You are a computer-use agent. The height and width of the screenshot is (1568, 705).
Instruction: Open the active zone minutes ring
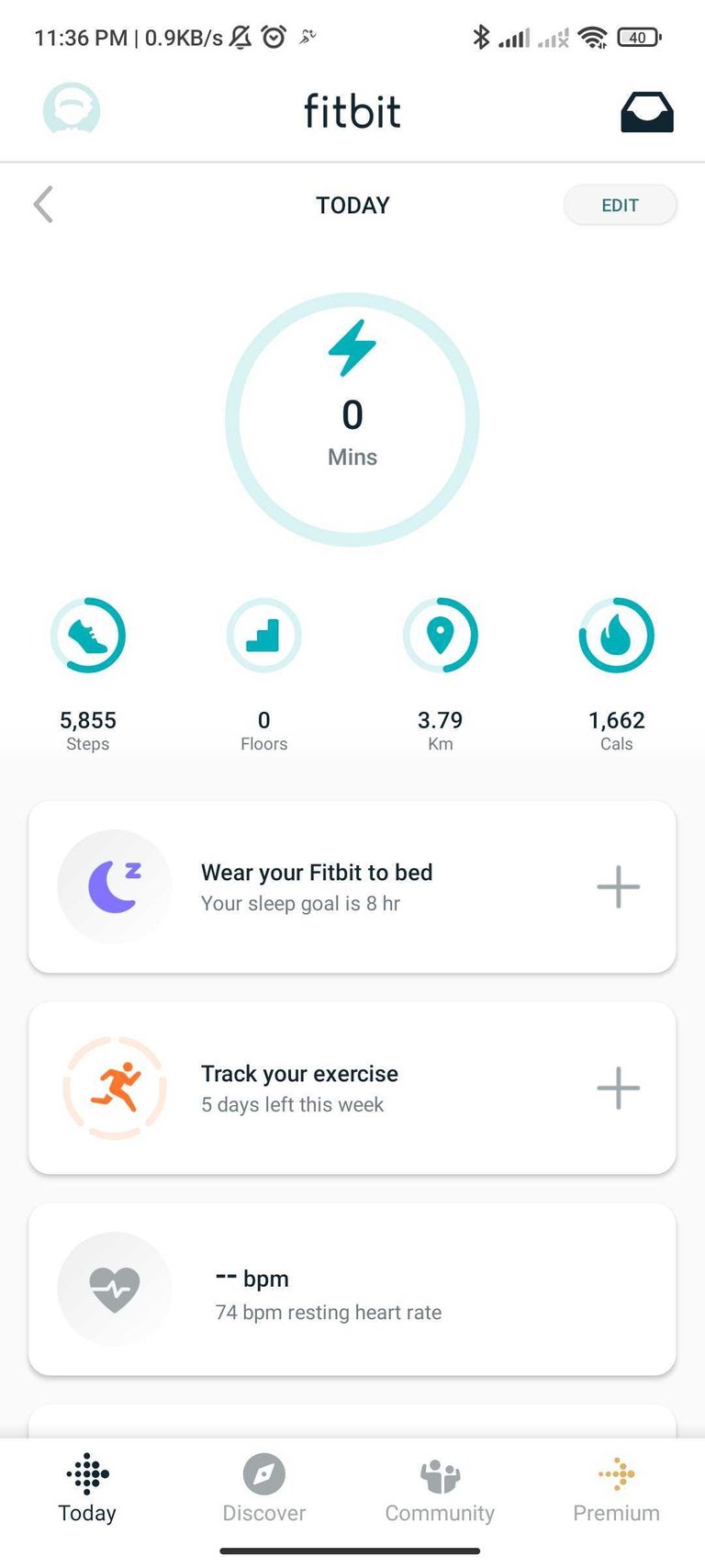[352, 420]
